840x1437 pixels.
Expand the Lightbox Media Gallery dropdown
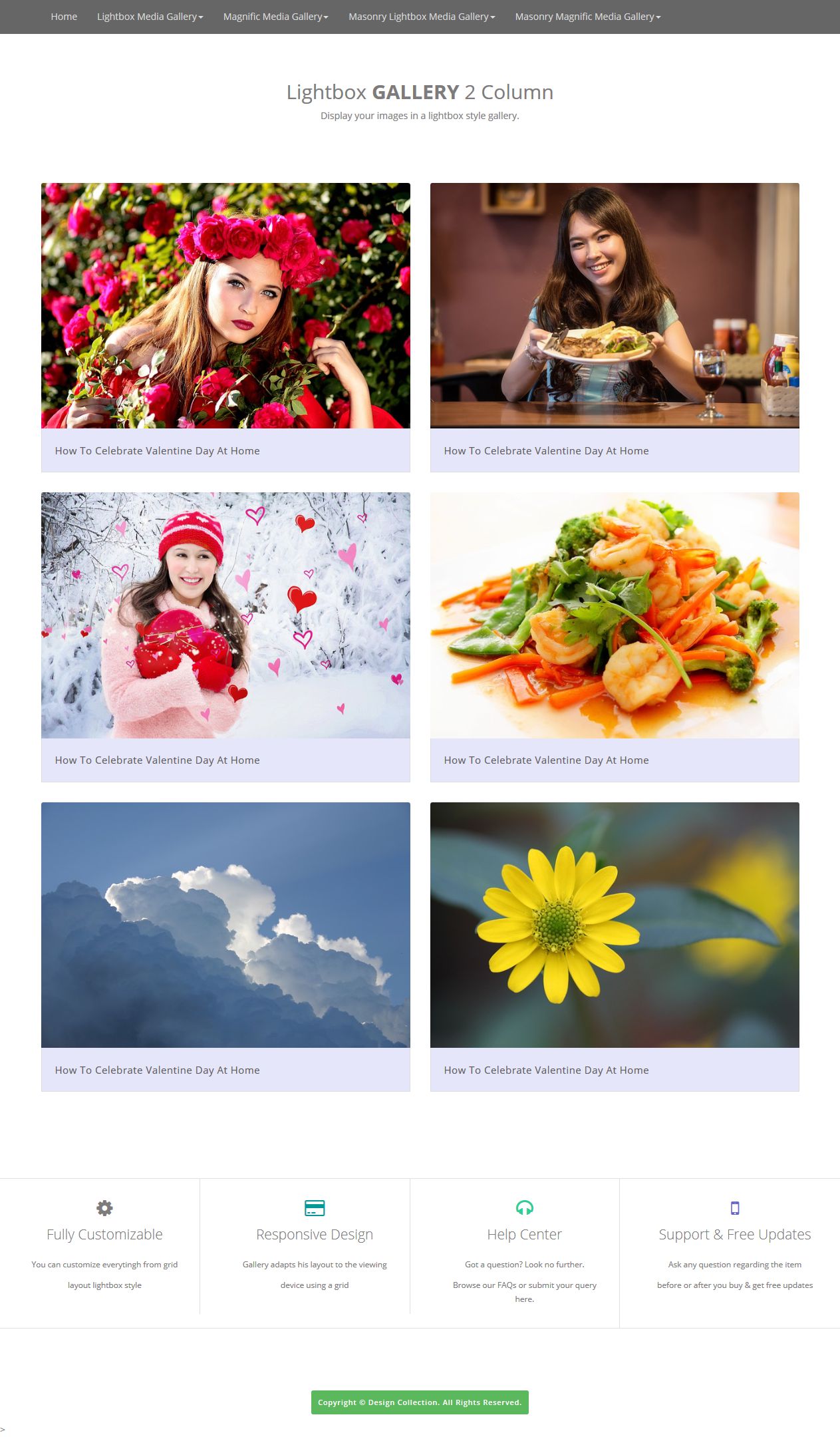click(x=150, y=17)
